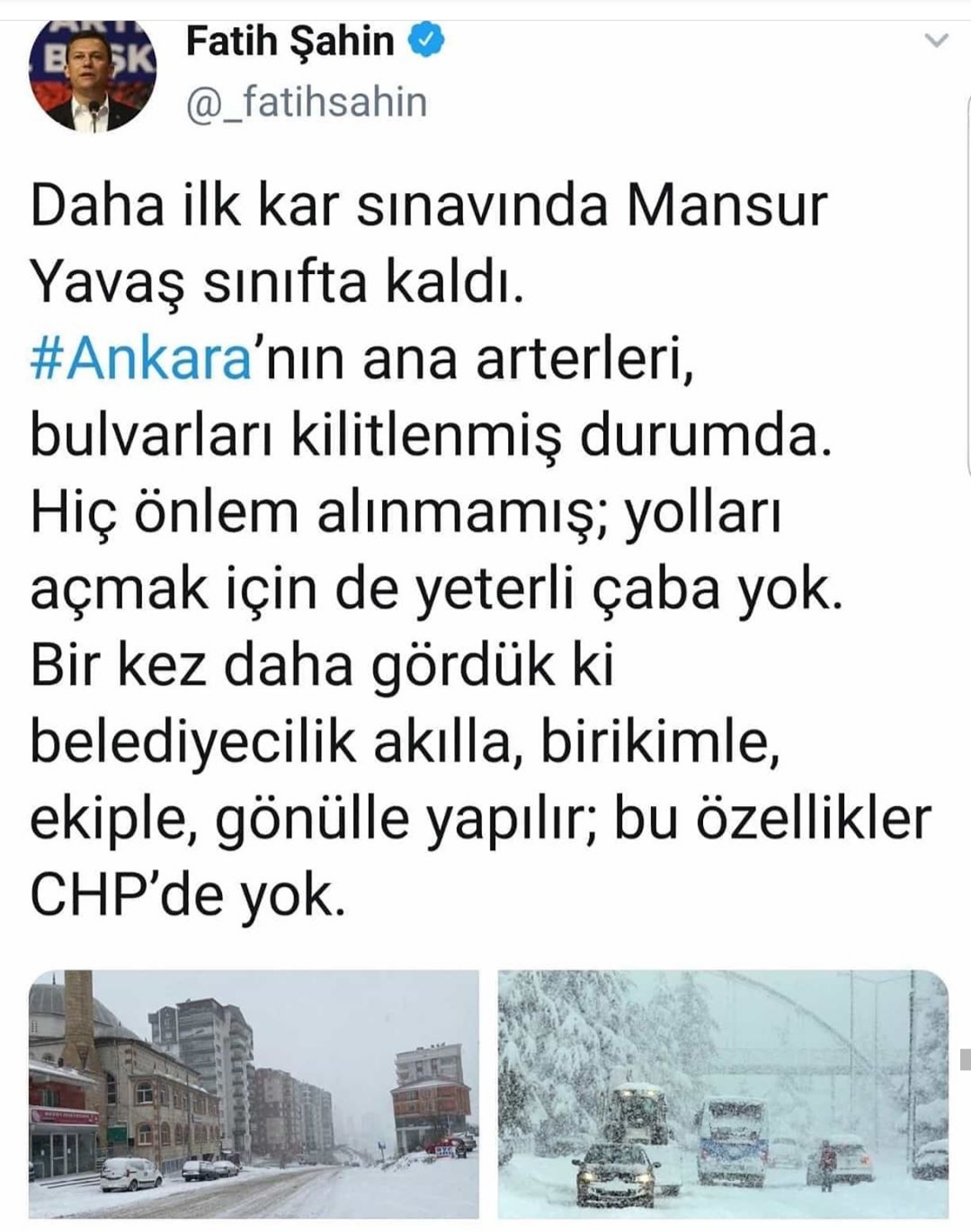The height and width of the screenshot is (1232, 971).
Task: Open the @_fatihsahin profile handle
Action: 306,102
